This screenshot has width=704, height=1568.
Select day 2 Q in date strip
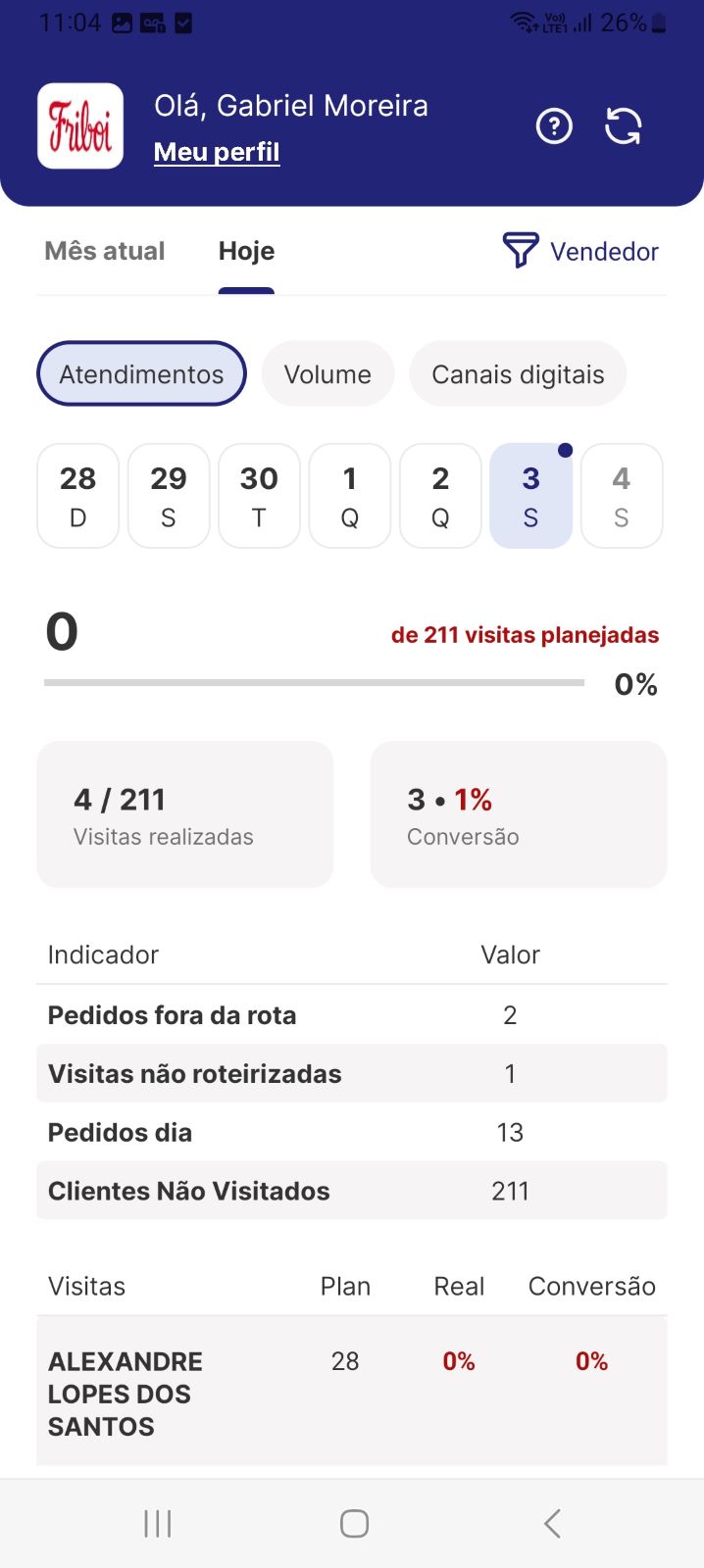[x=440, y=496]
